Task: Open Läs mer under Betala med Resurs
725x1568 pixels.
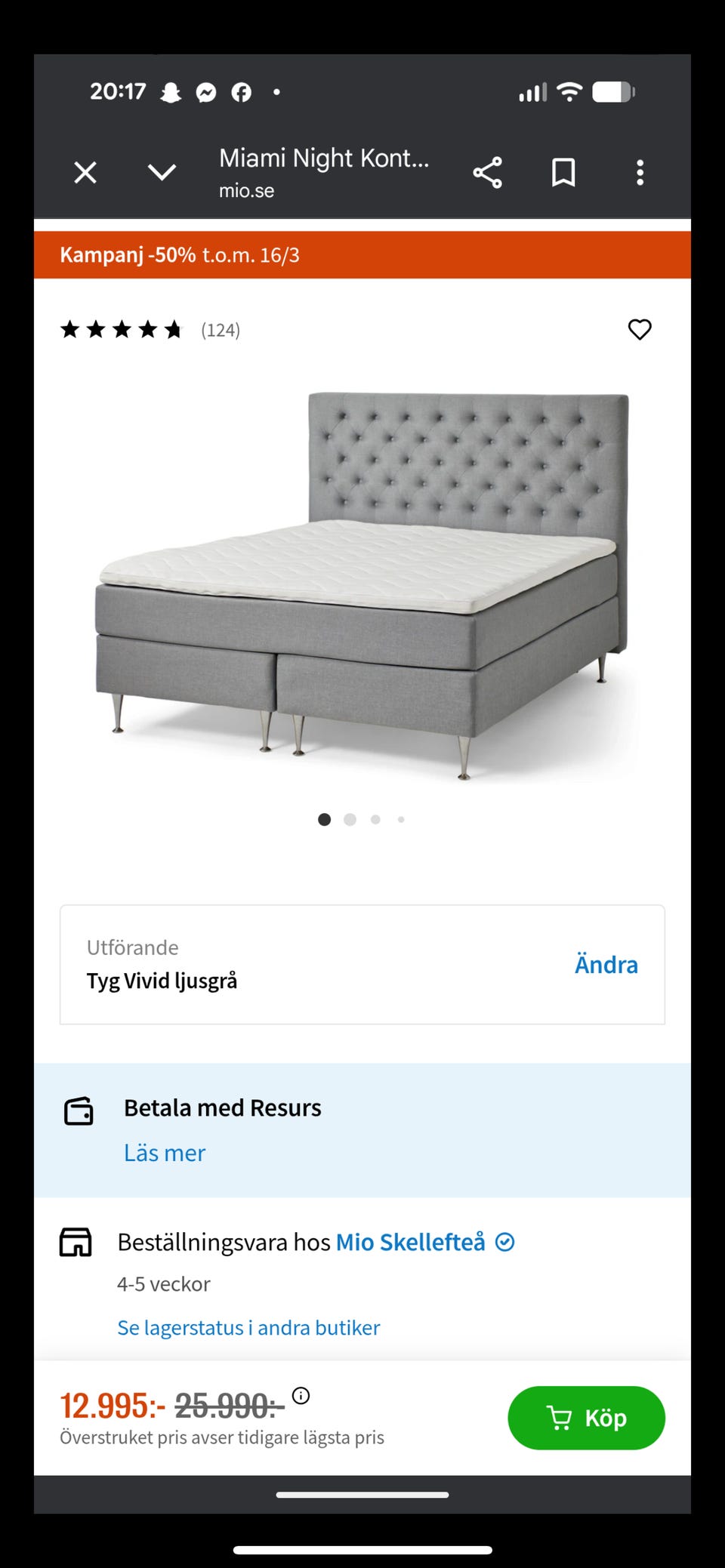Action: pos(165,1153)
